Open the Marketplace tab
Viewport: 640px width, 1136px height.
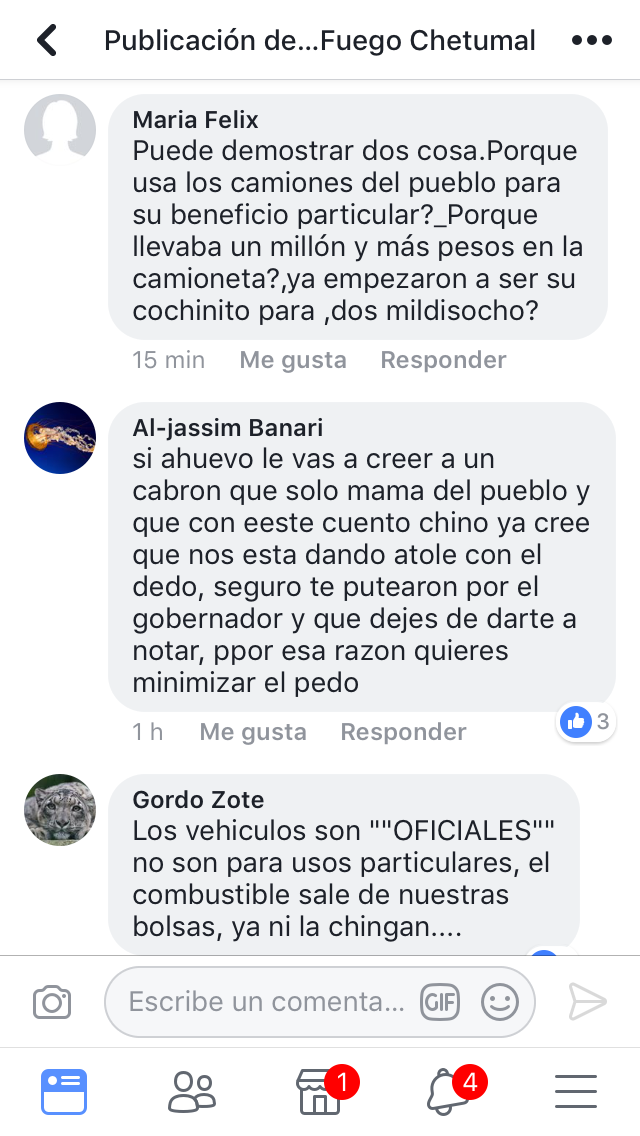coord(320,1092)
